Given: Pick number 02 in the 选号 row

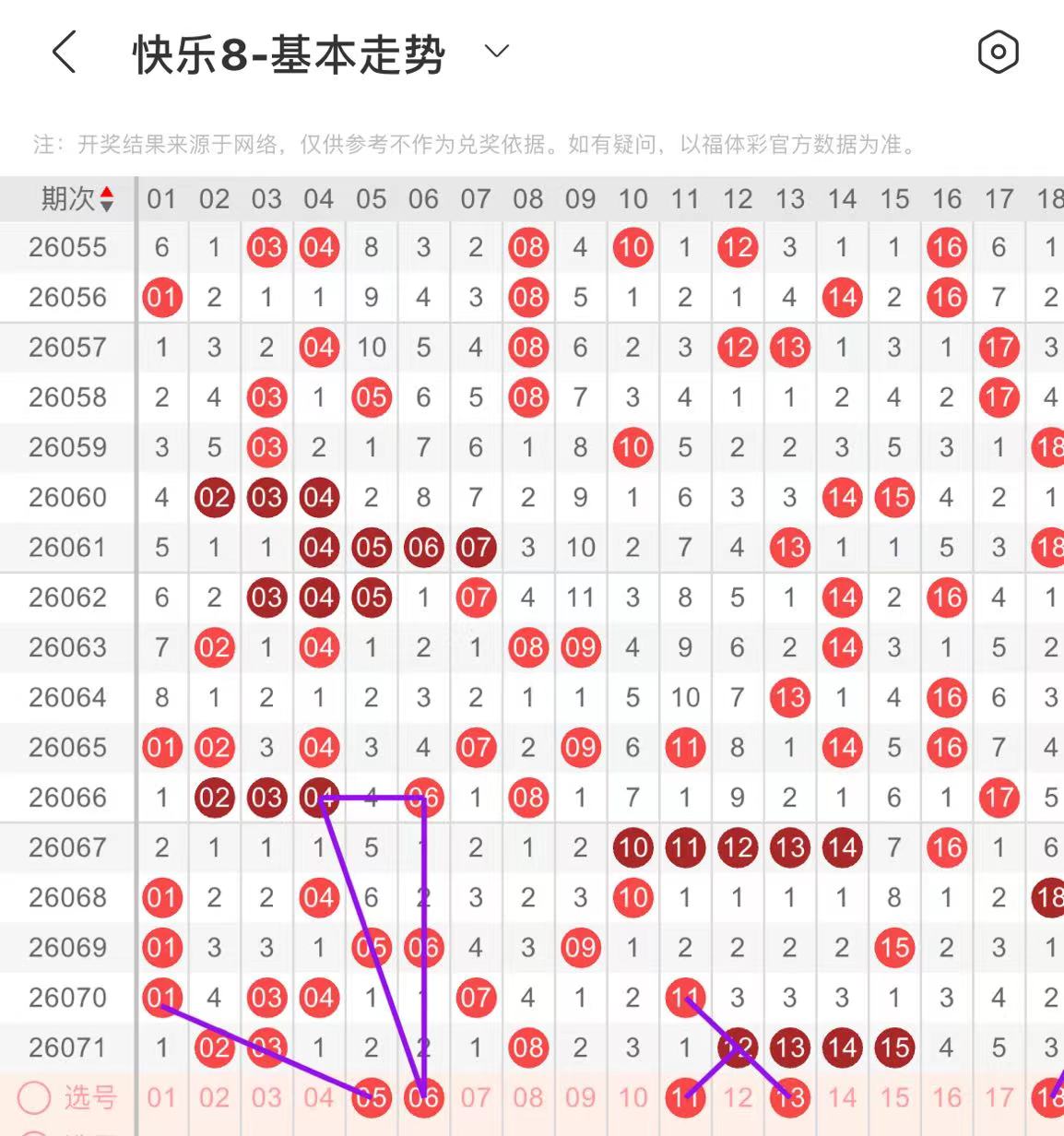Looking at the screenshot, I should coord(214,1097).
